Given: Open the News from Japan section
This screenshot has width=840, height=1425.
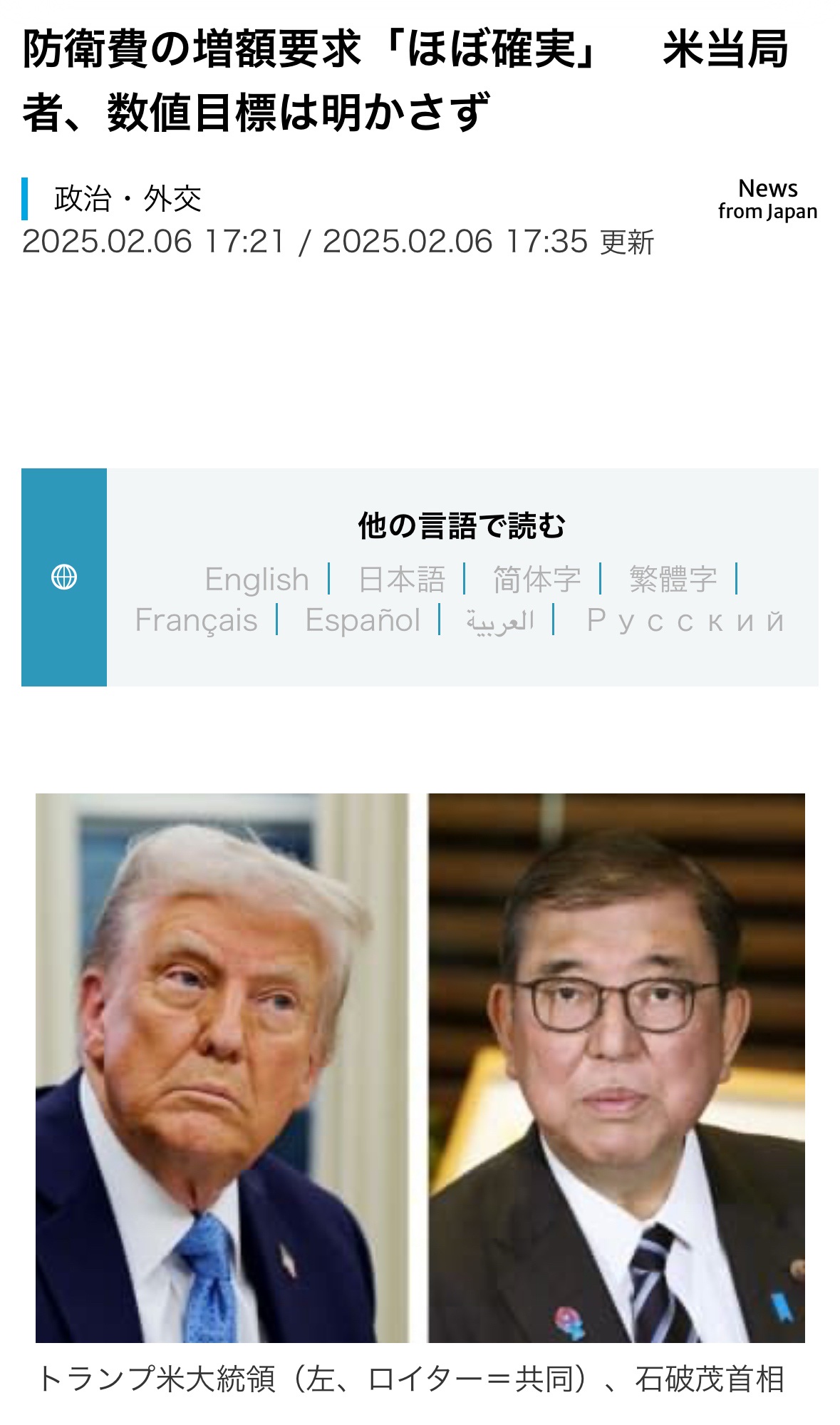Looking at the screenshot, I should [767, 200].
